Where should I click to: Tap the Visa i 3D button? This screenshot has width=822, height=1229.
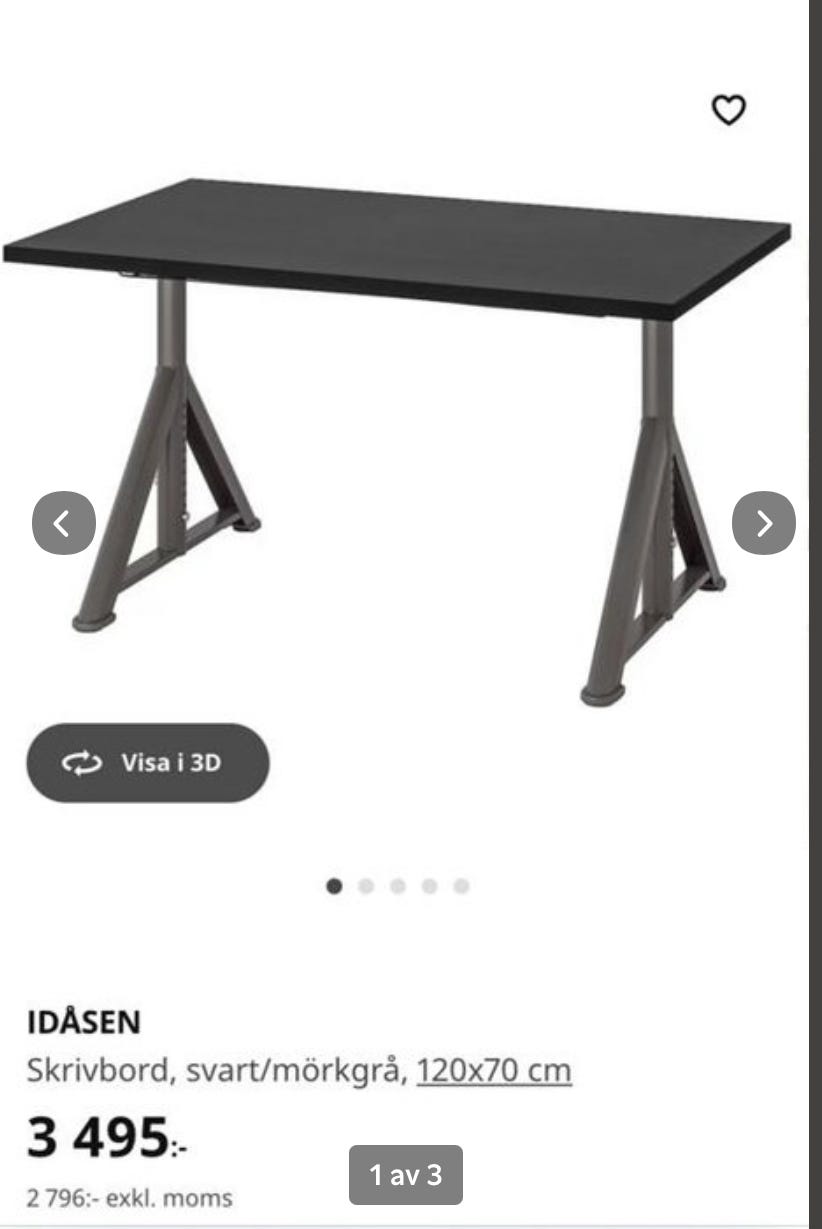tap(148, 763)
